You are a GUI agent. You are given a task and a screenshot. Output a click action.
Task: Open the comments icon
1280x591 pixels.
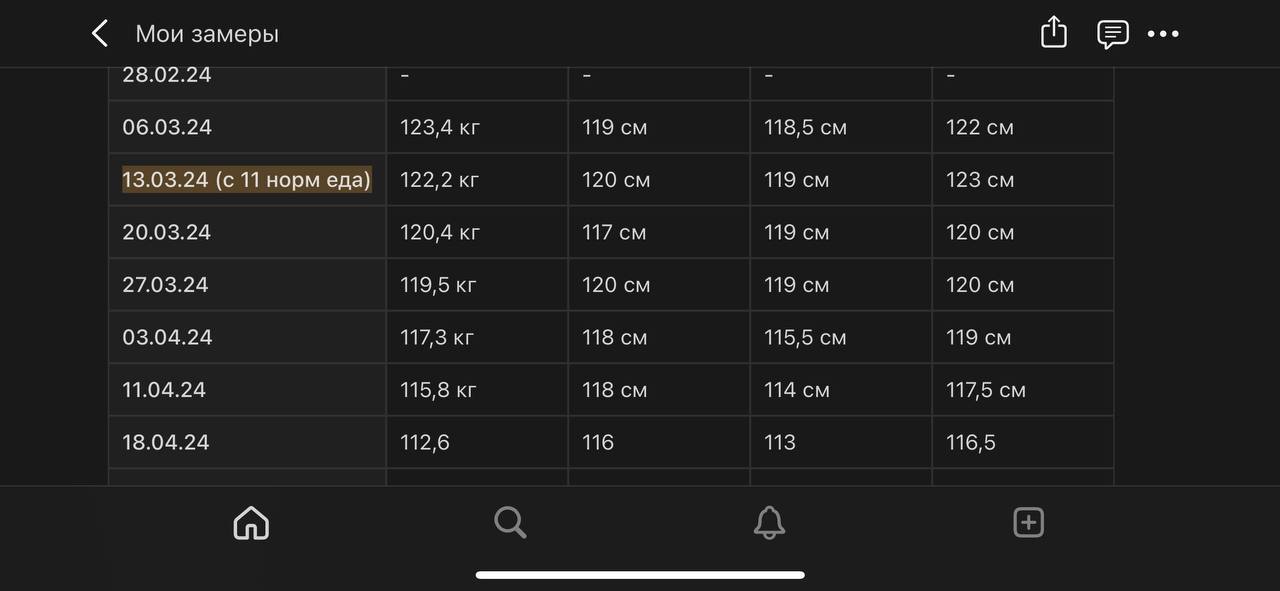(x=1113, y=34)
